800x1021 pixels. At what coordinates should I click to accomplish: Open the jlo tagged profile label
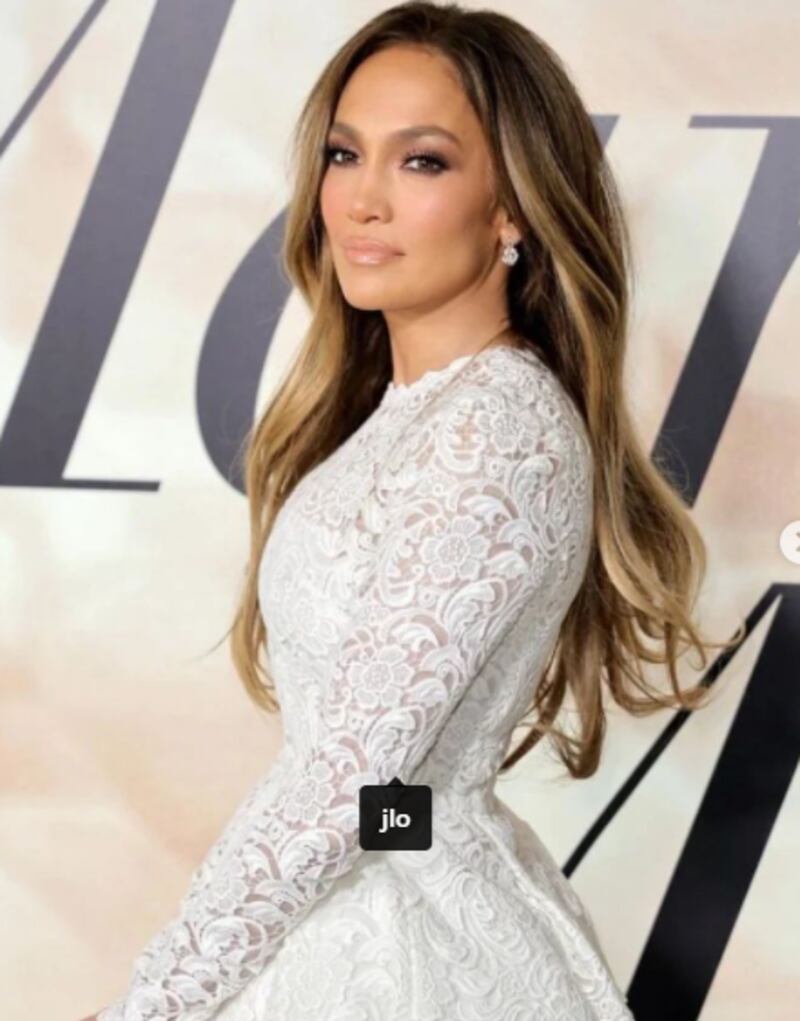[395, 818]
